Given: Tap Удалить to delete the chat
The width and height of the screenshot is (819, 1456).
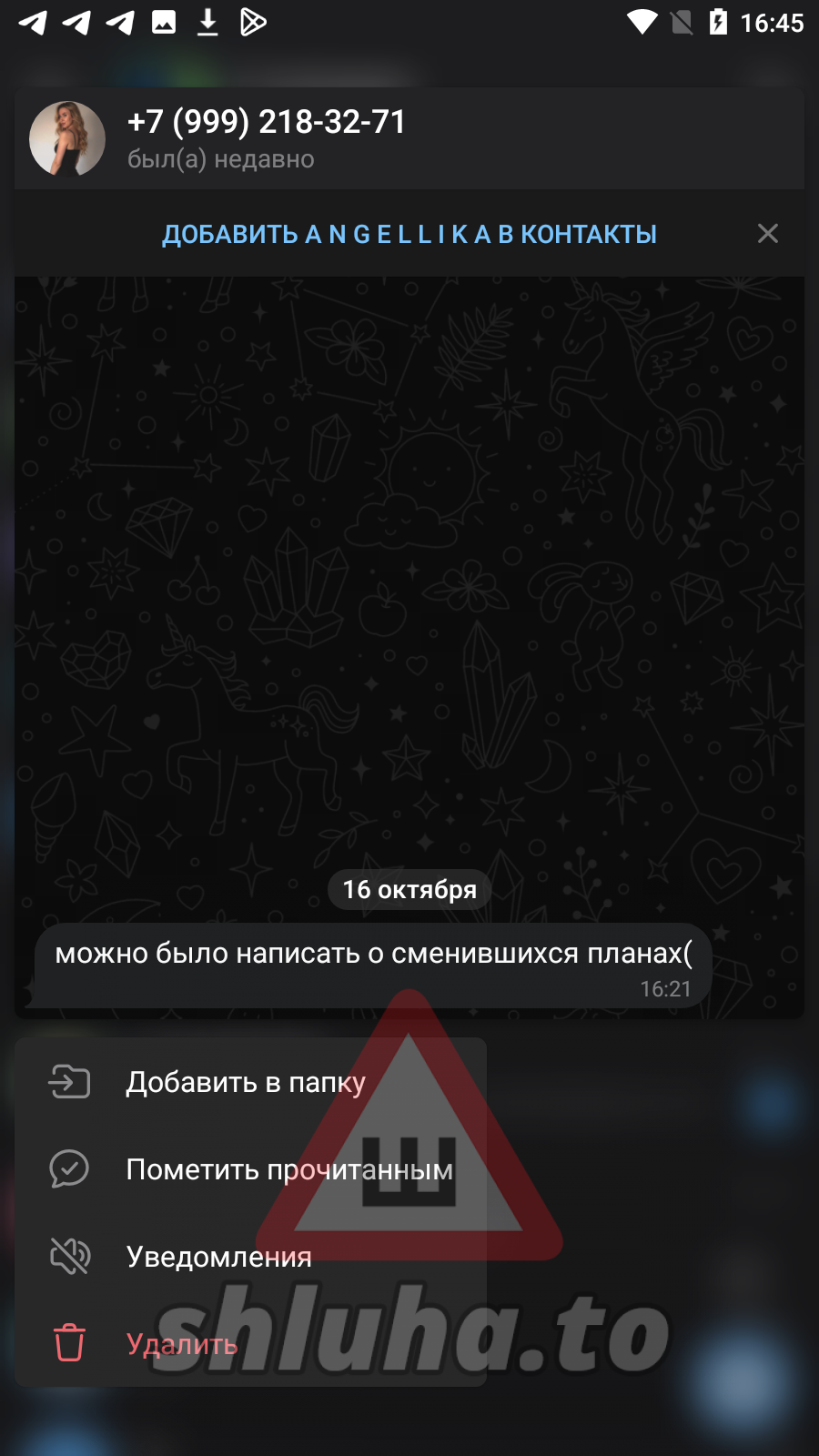Looking at the screenshot, I should pyautogui.click(x=182, y=1344).
